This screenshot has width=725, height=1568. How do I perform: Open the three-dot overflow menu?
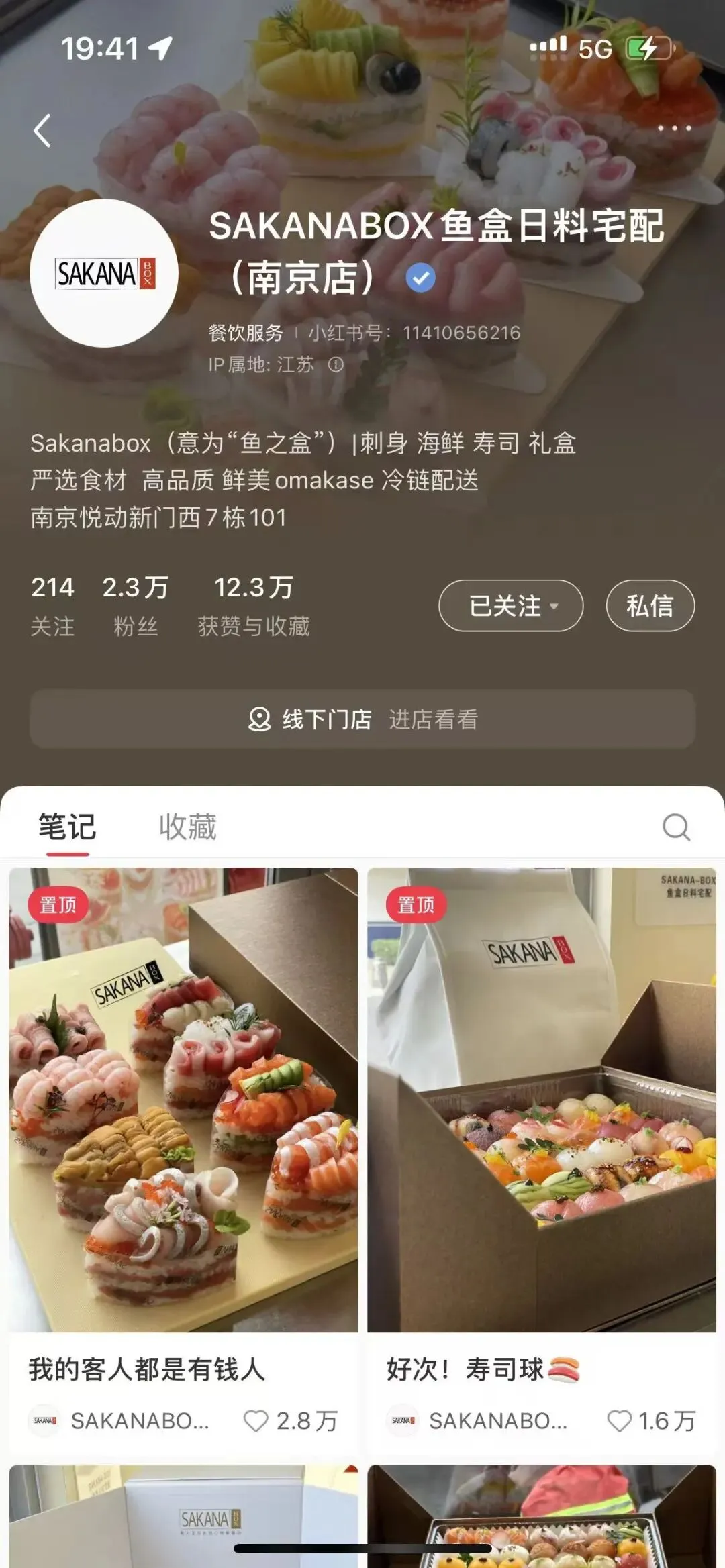pyautogui.click(x=674, y=128)
